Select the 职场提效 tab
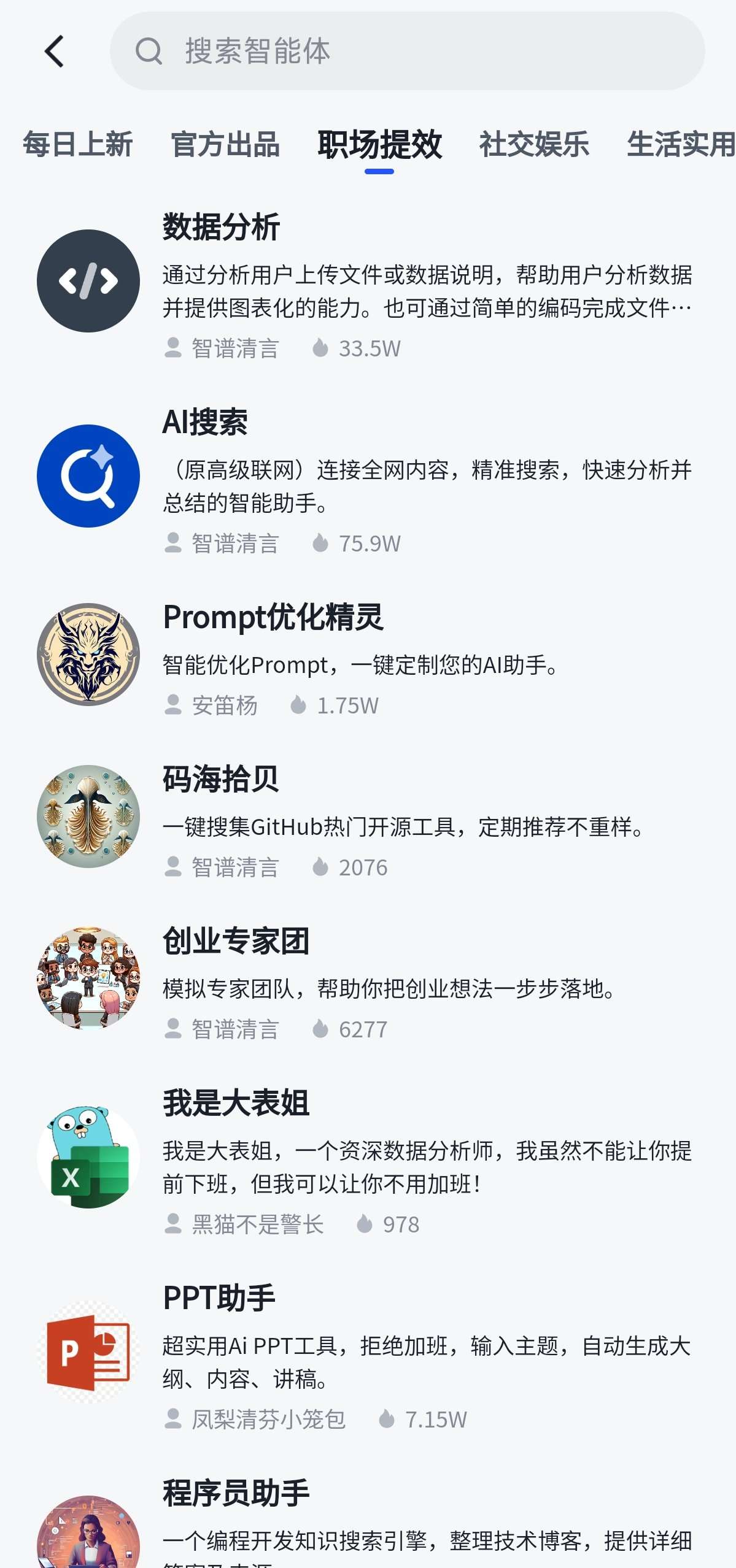The width and height of the screenshot is (736, 1568). coord(379,145)
